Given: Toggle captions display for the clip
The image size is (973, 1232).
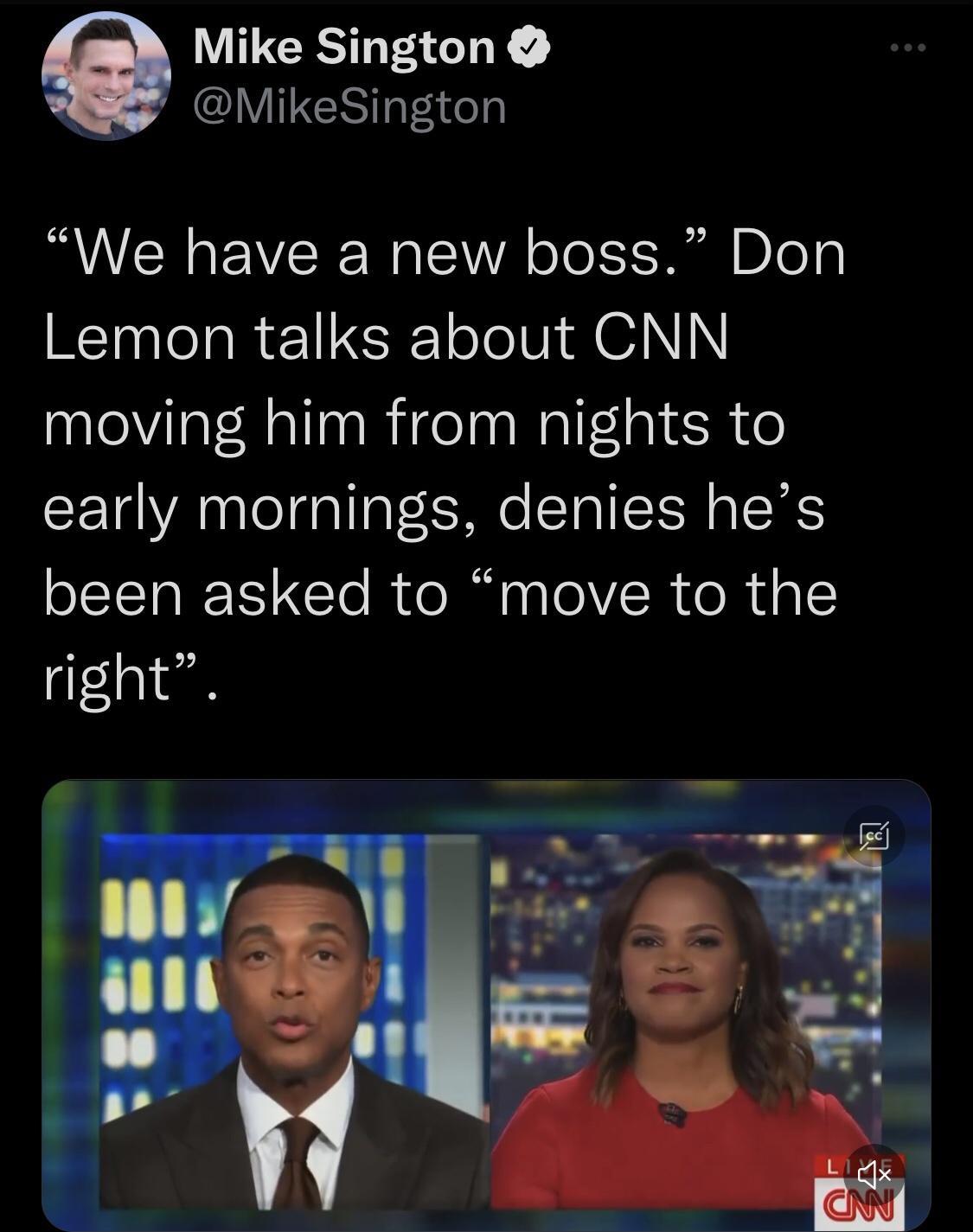Looking at the screenshot, I should 876,835.
